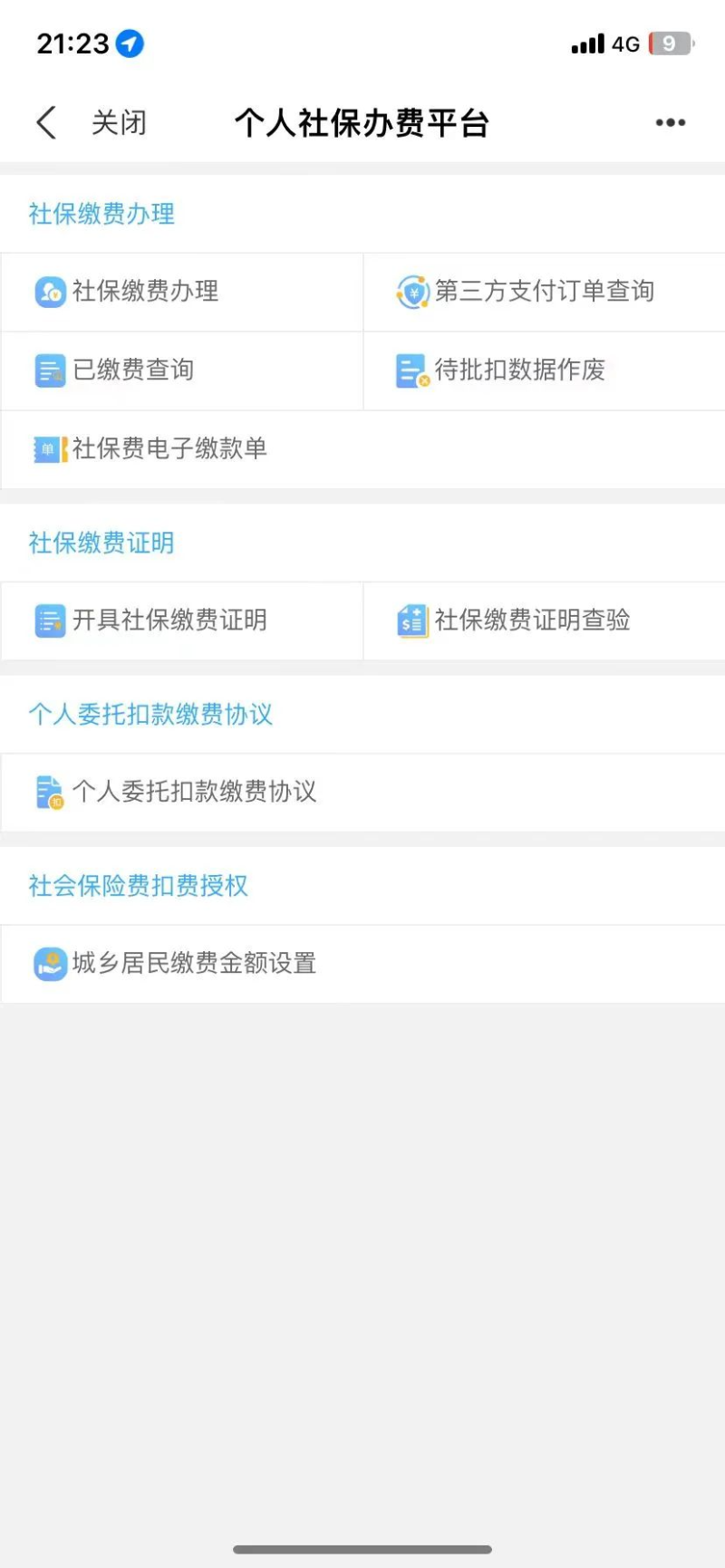This screenshot has height=1568, width=725.
Task: Select 开具社保缴费证明
Action: click(x=181, y=620)
